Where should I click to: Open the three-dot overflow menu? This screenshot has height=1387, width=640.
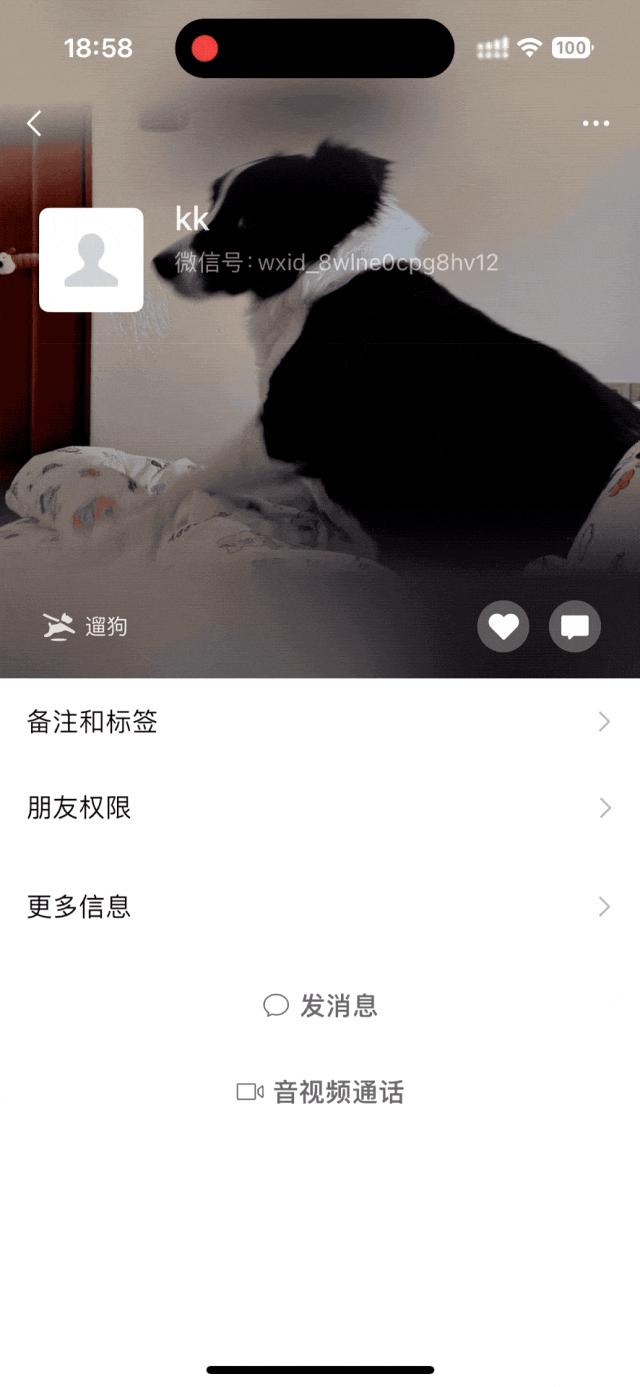tap(595, 123)
